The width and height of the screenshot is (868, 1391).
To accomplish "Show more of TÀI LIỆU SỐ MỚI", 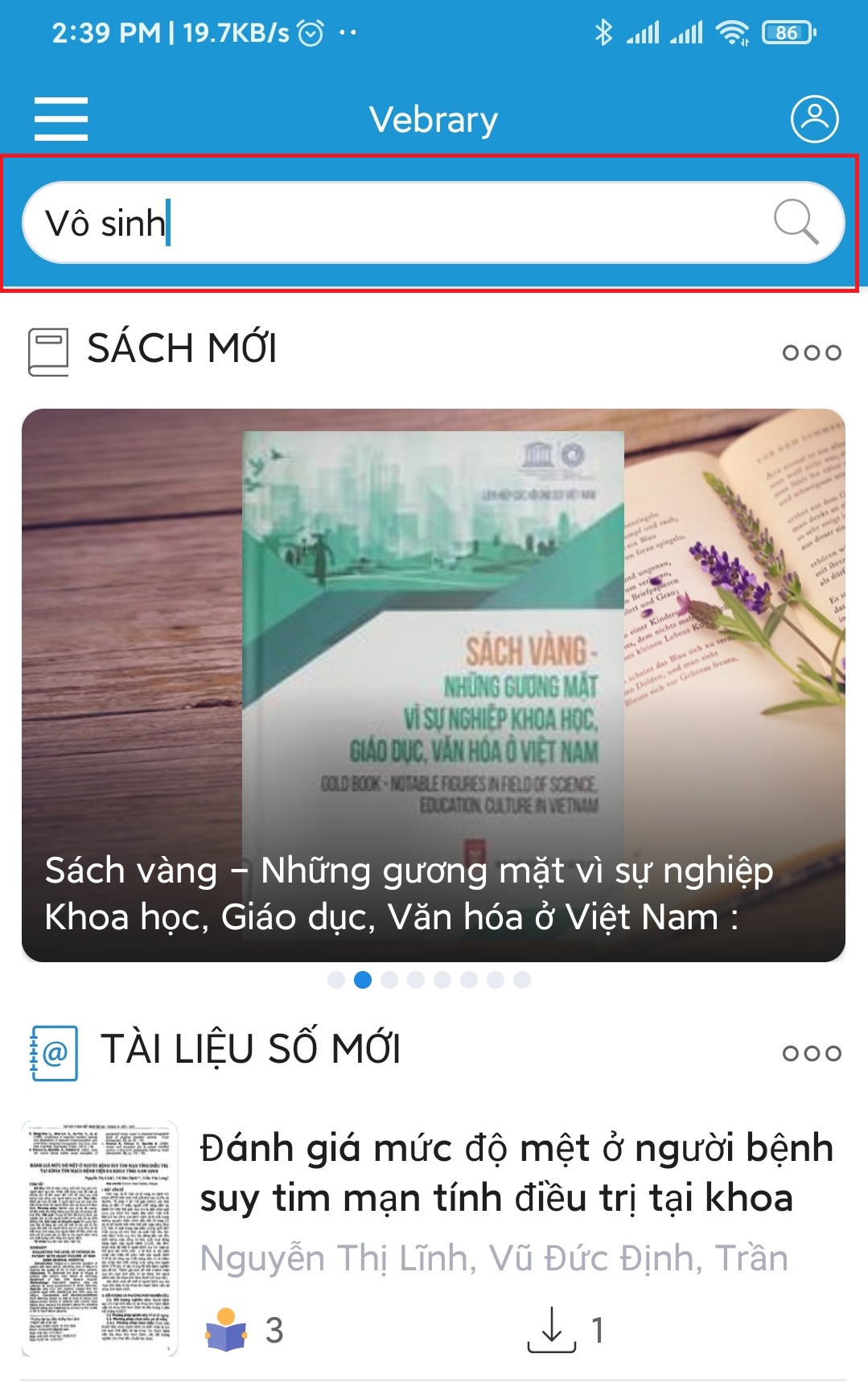I will pos(811,1053).
